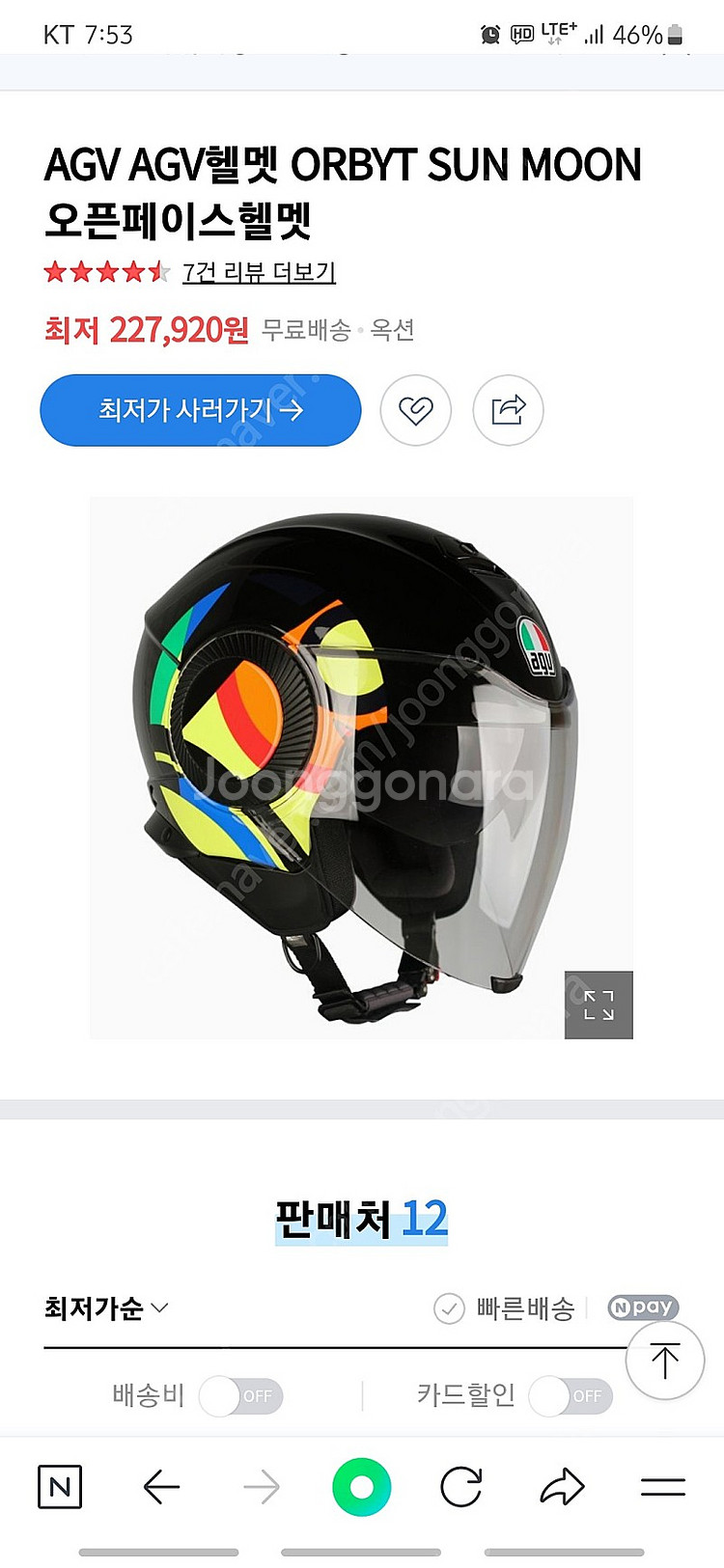Image resolution: width=724 pixels, height=1568 pixels.
Task: Turn on the 배송비 toggle
Action: pyautogui.click(x=240, y=1395)
